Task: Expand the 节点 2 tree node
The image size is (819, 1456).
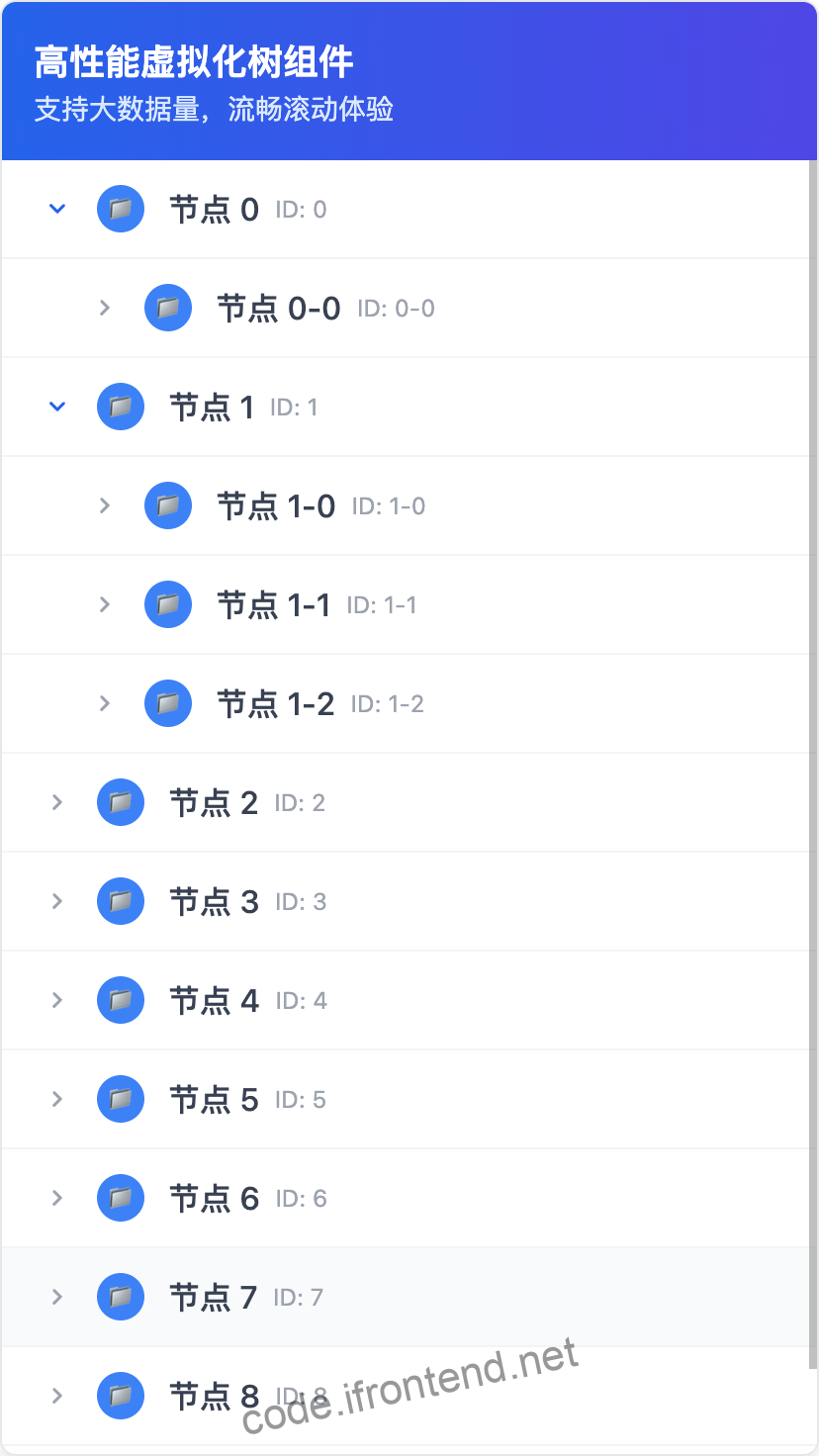Action: click(x=56, y=802)
